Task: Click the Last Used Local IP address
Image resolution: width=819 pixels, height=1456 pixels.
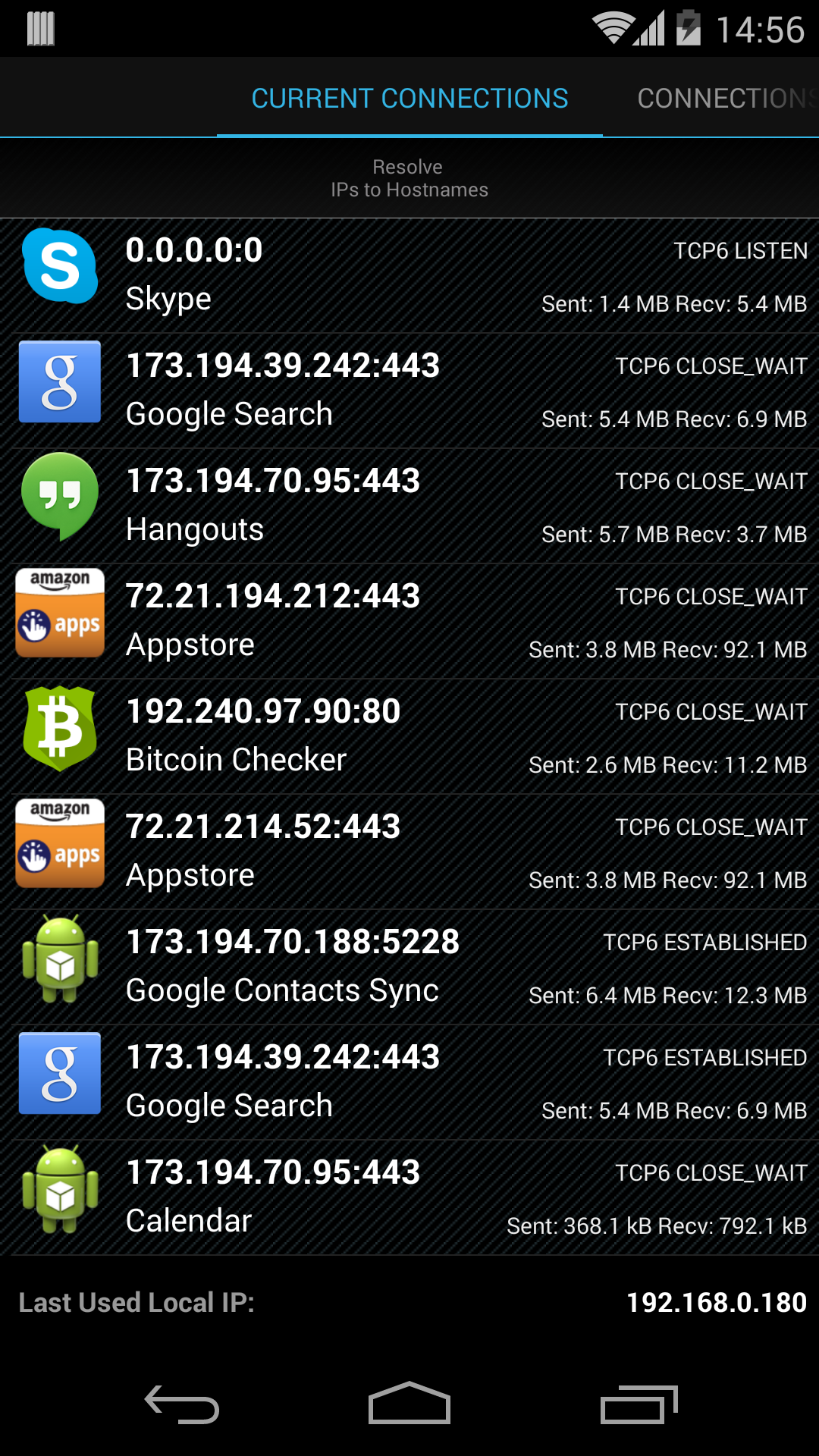Action: (716, 1302)
